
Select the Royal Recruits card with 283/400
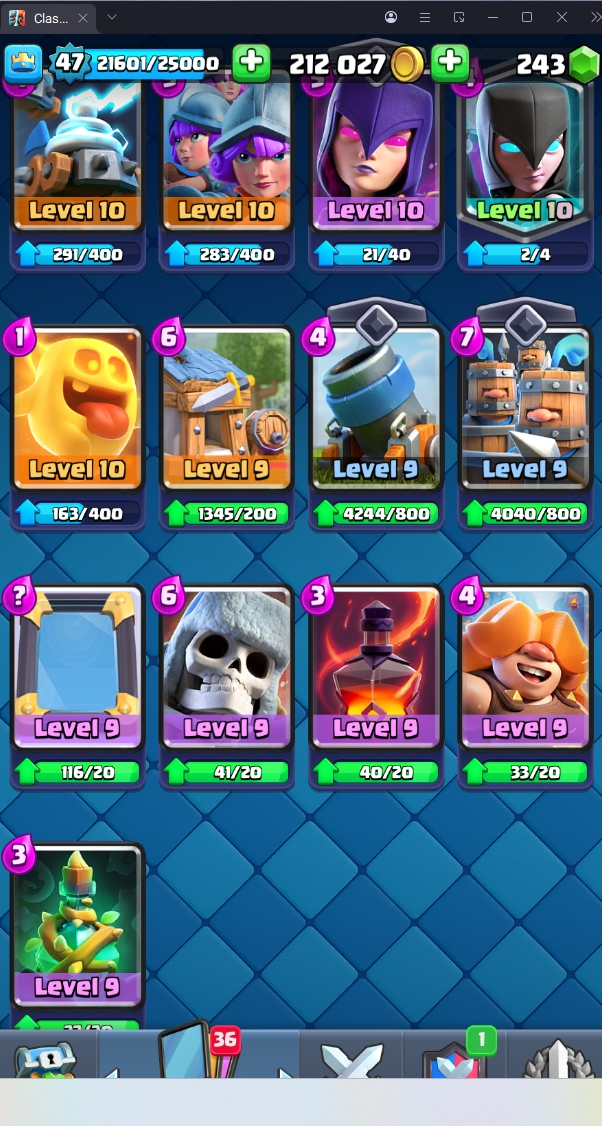coord(227,160)
